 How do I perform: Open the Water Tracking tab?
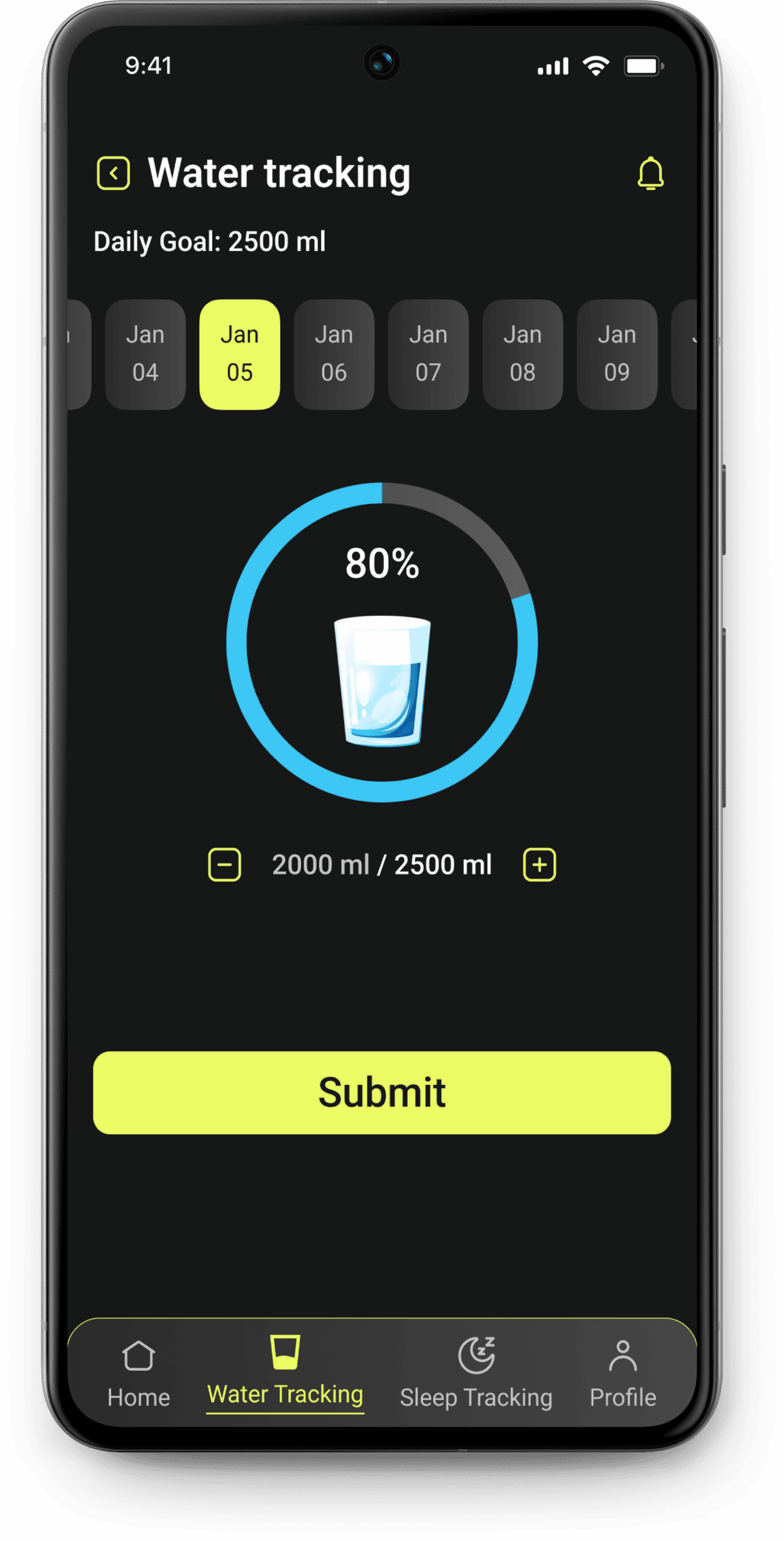[285, 1373]
